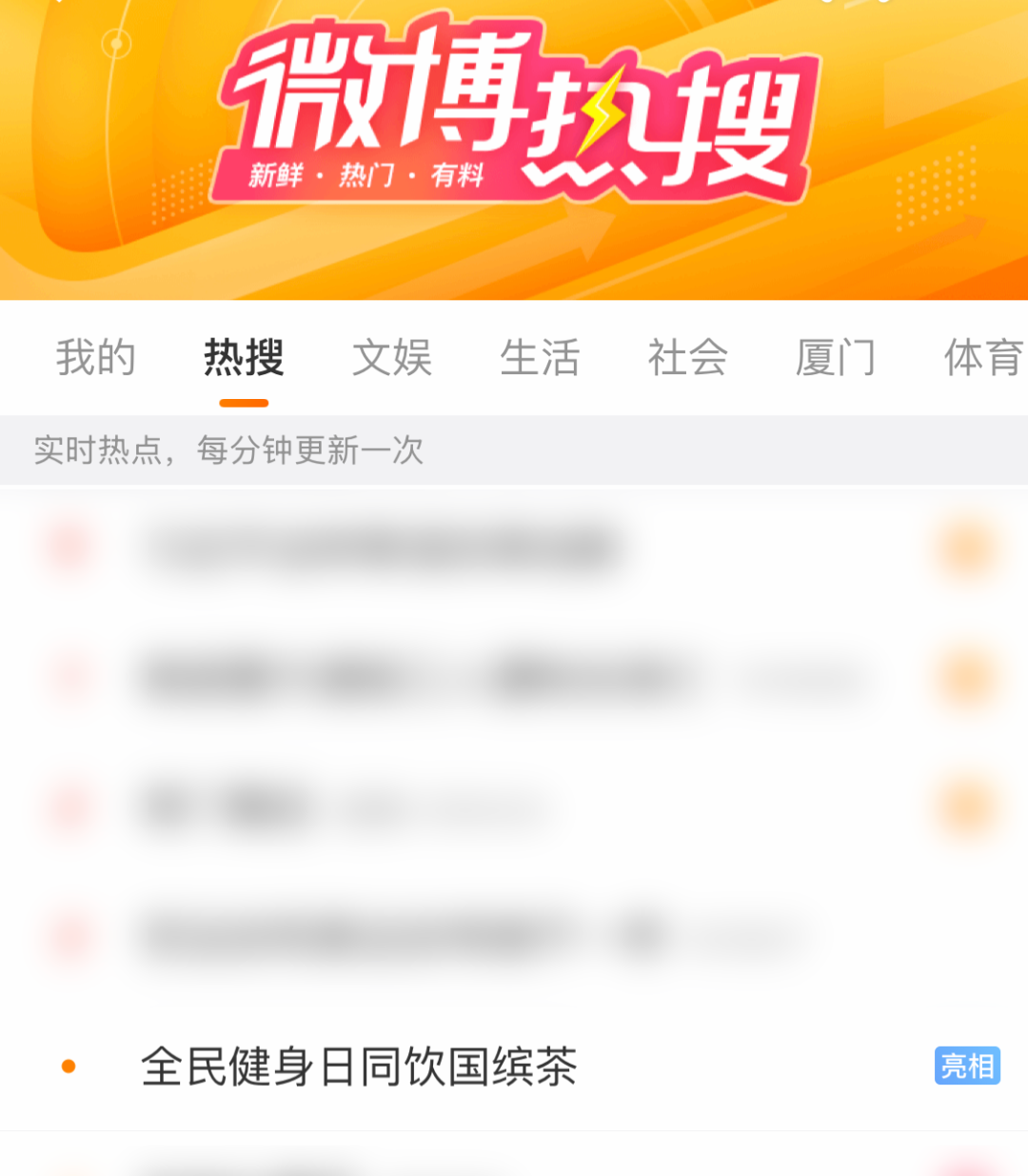Screen dimensions: 1028x1176
Task: Go to the 社会 tab
Action: (x=687, y=358)
